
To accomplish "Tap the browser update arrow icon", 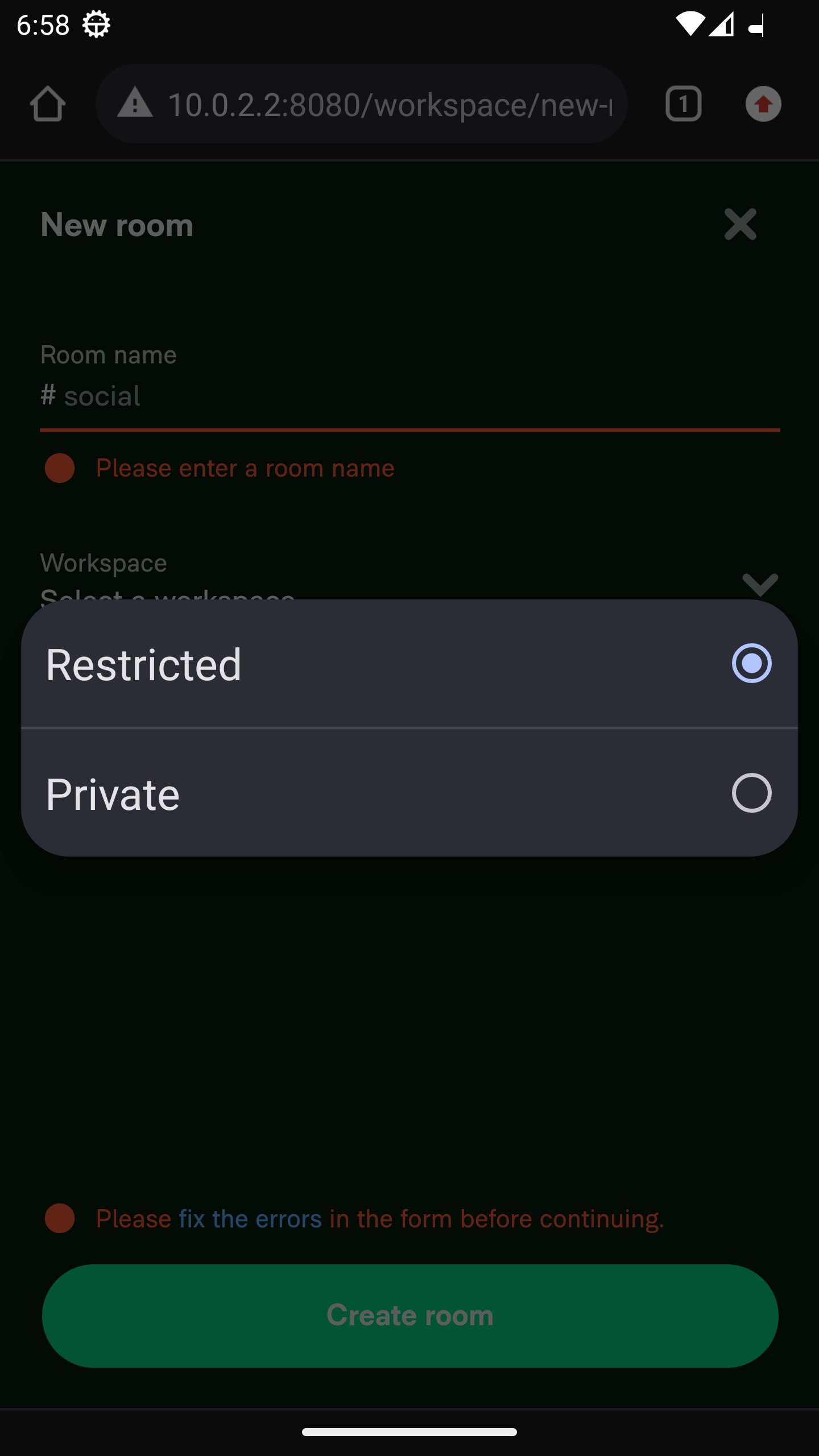I will pos(763,104).
